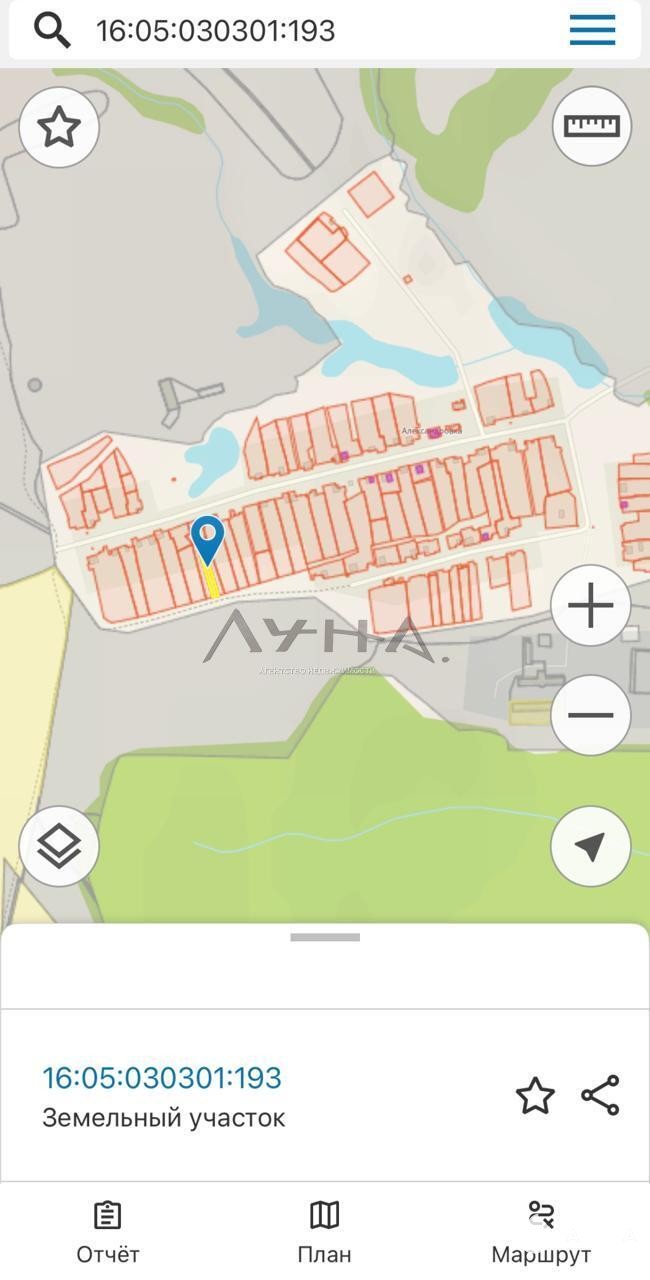Open favorites star on the map

59,127
